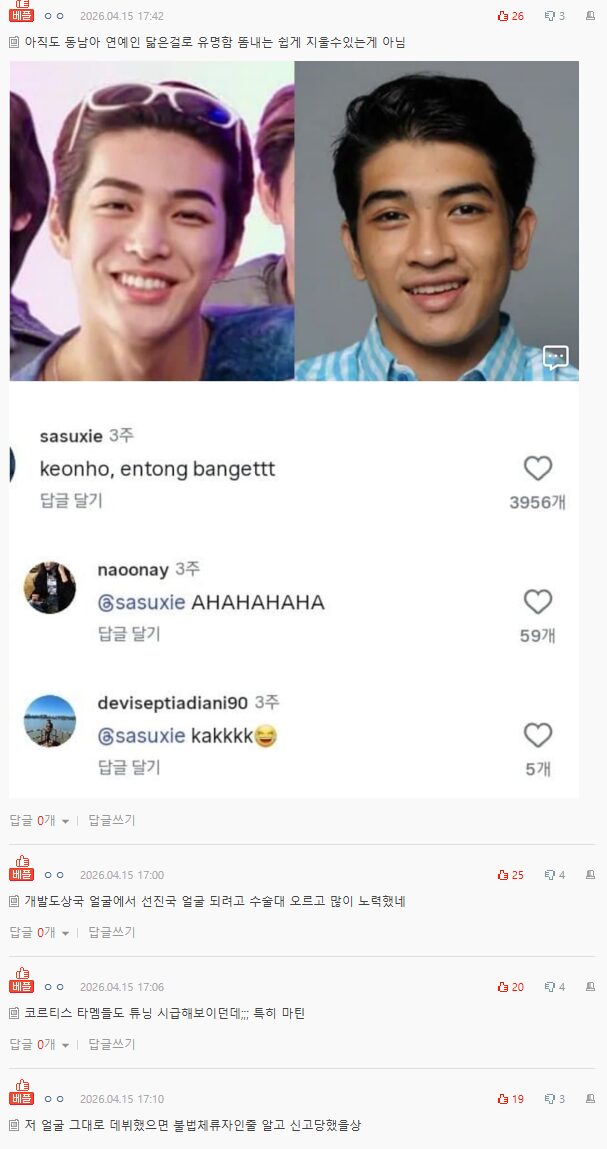Report the comment posted at 17:00
The image size is (607, 1149).
coord(589,875)
